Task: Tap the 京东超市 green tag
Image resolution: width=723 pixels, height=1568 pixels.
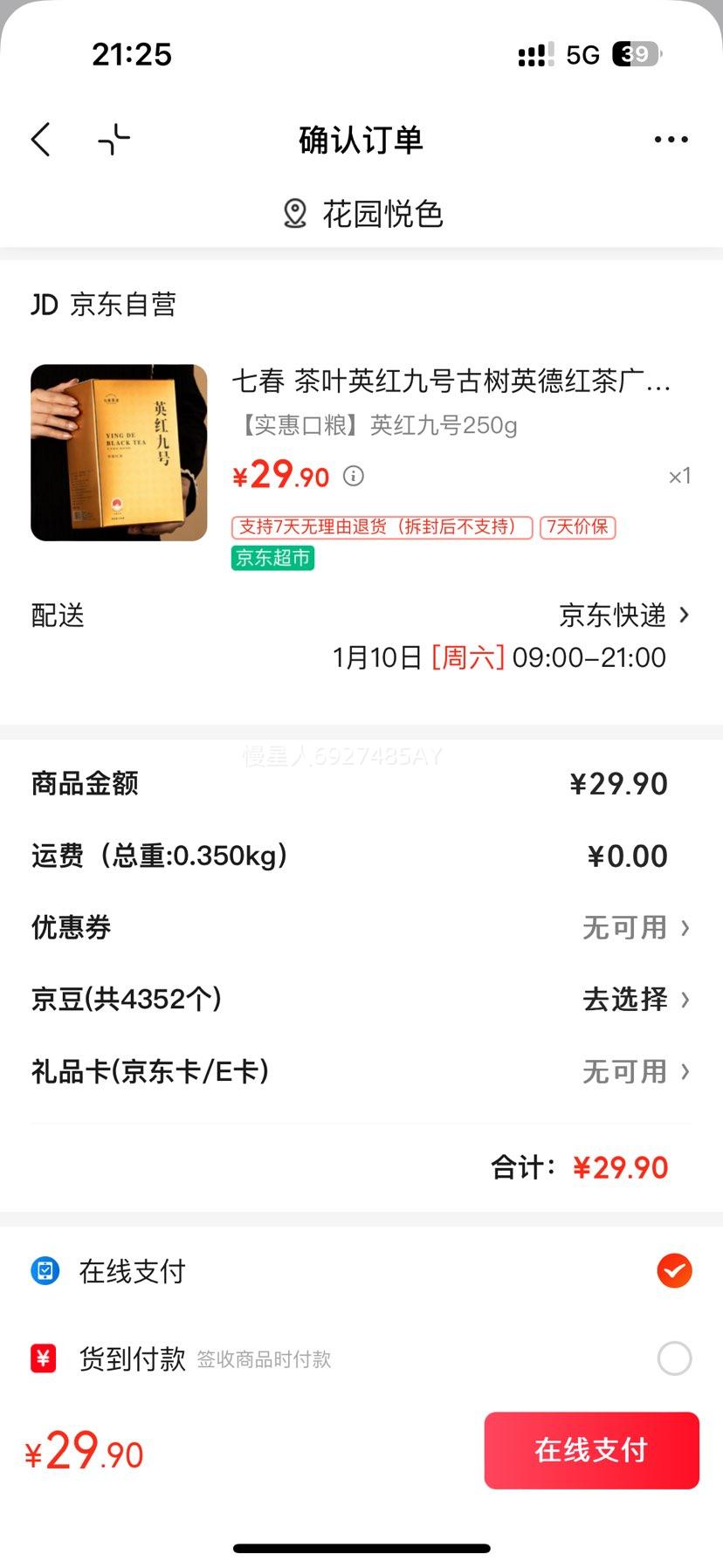Action: 272,559
